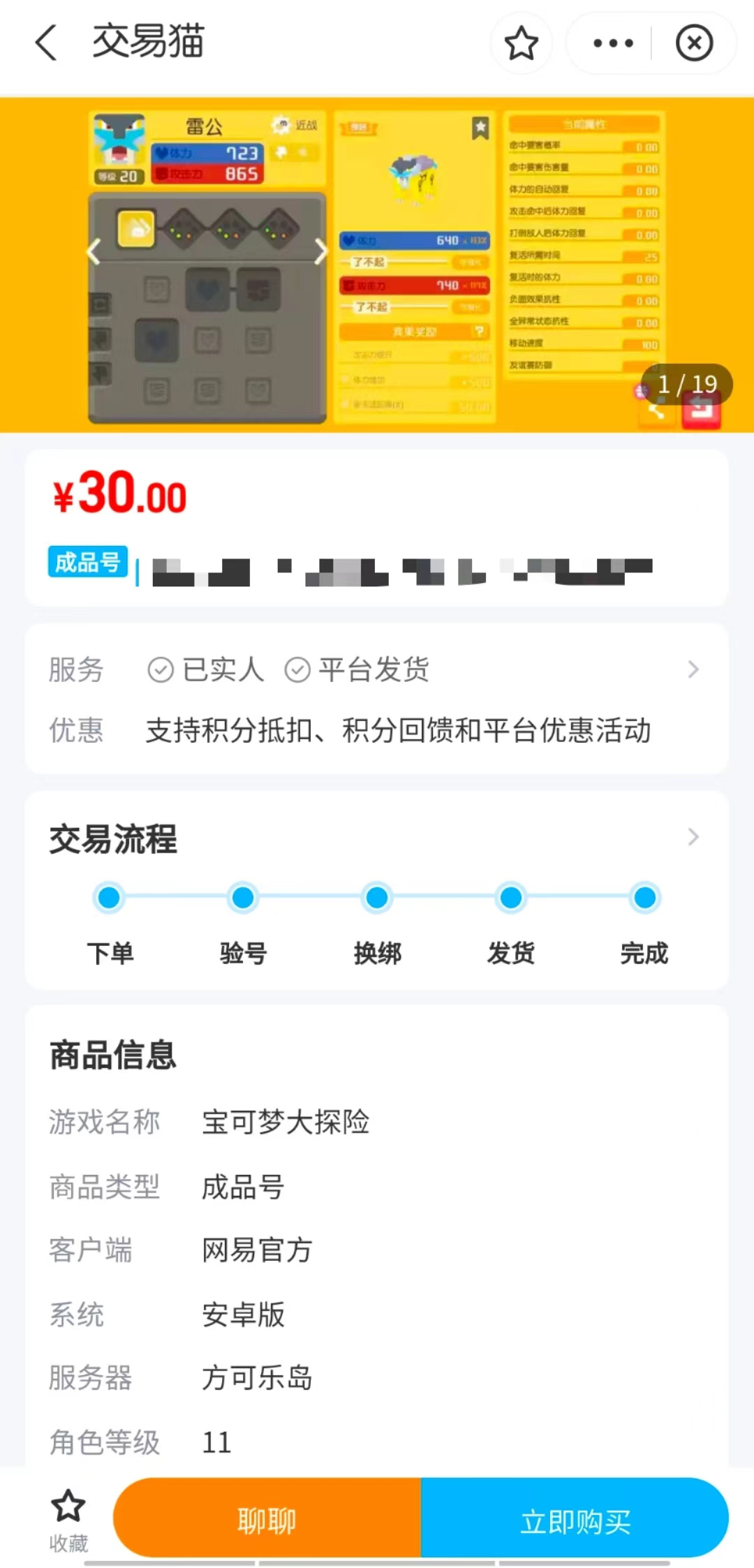Add this listing to 收藏
Viewport: 754px width, 1568px height.
(68, 1519)
